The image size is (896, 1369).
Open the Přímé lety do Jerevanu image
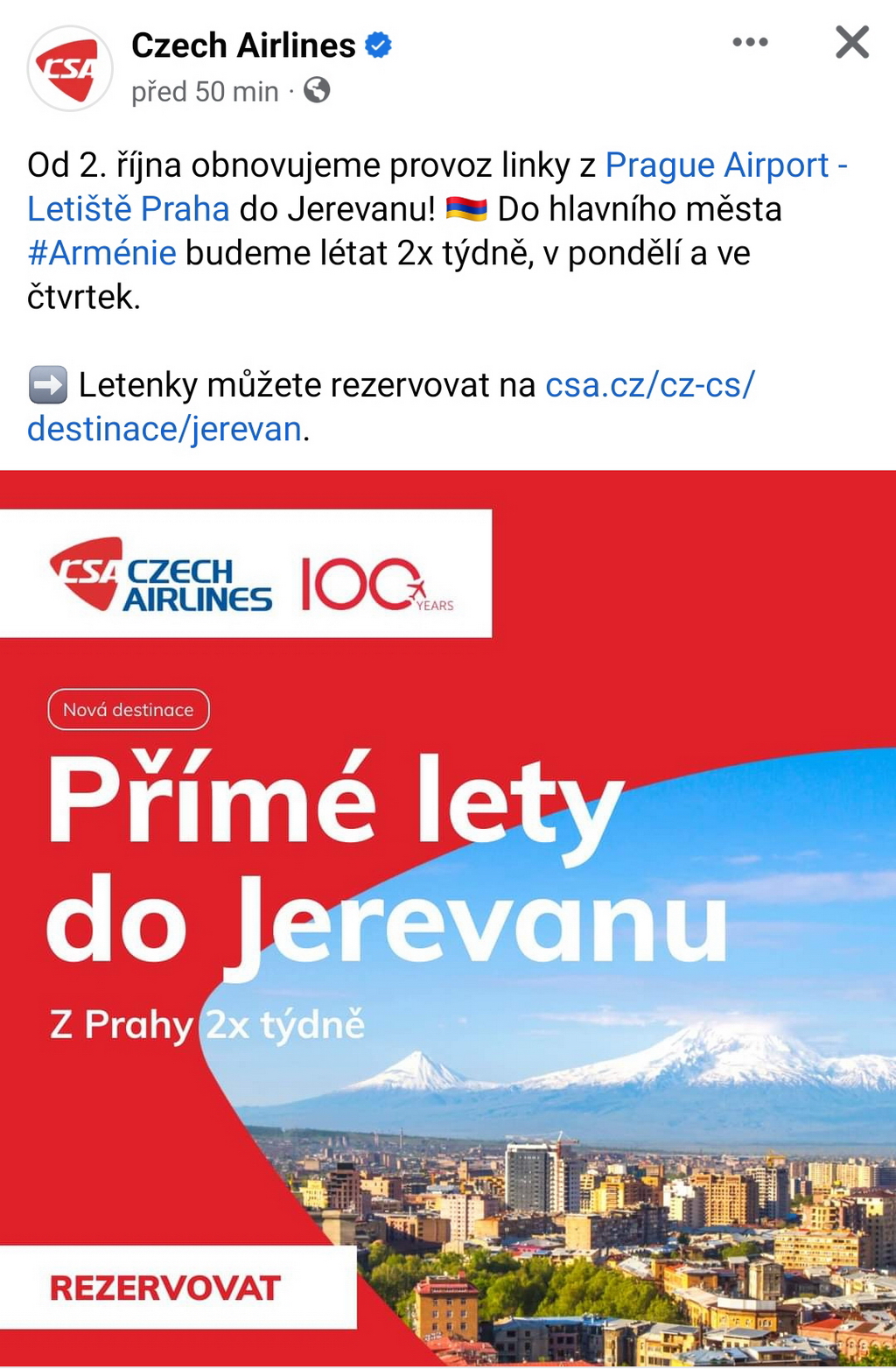[448, 919]
